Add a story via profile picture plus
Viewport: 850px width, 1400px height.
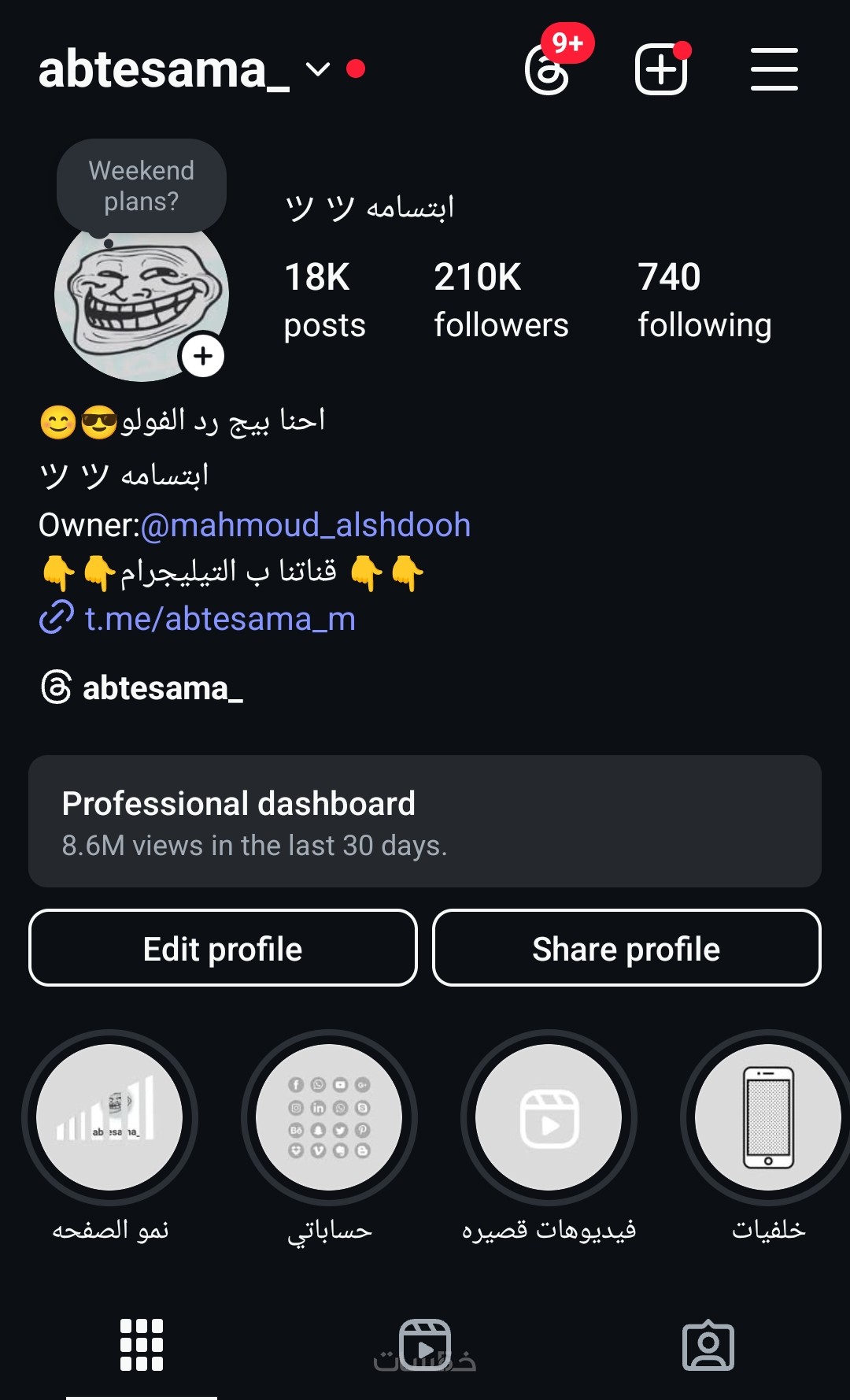(203, 356)
